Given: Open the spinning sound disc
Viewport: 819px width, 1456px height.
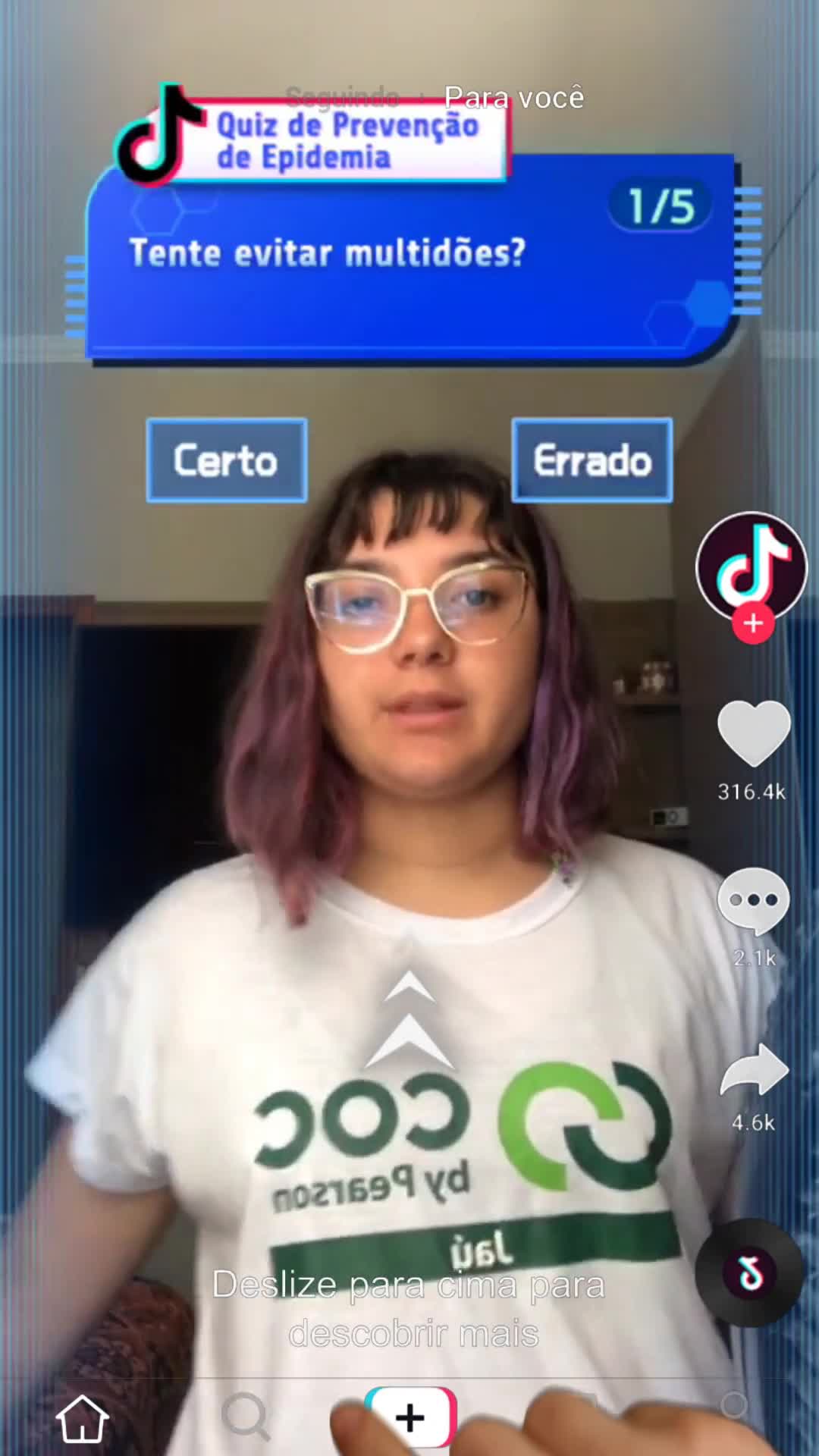Looking at the screenshot, I should (x=749, y=1273).
